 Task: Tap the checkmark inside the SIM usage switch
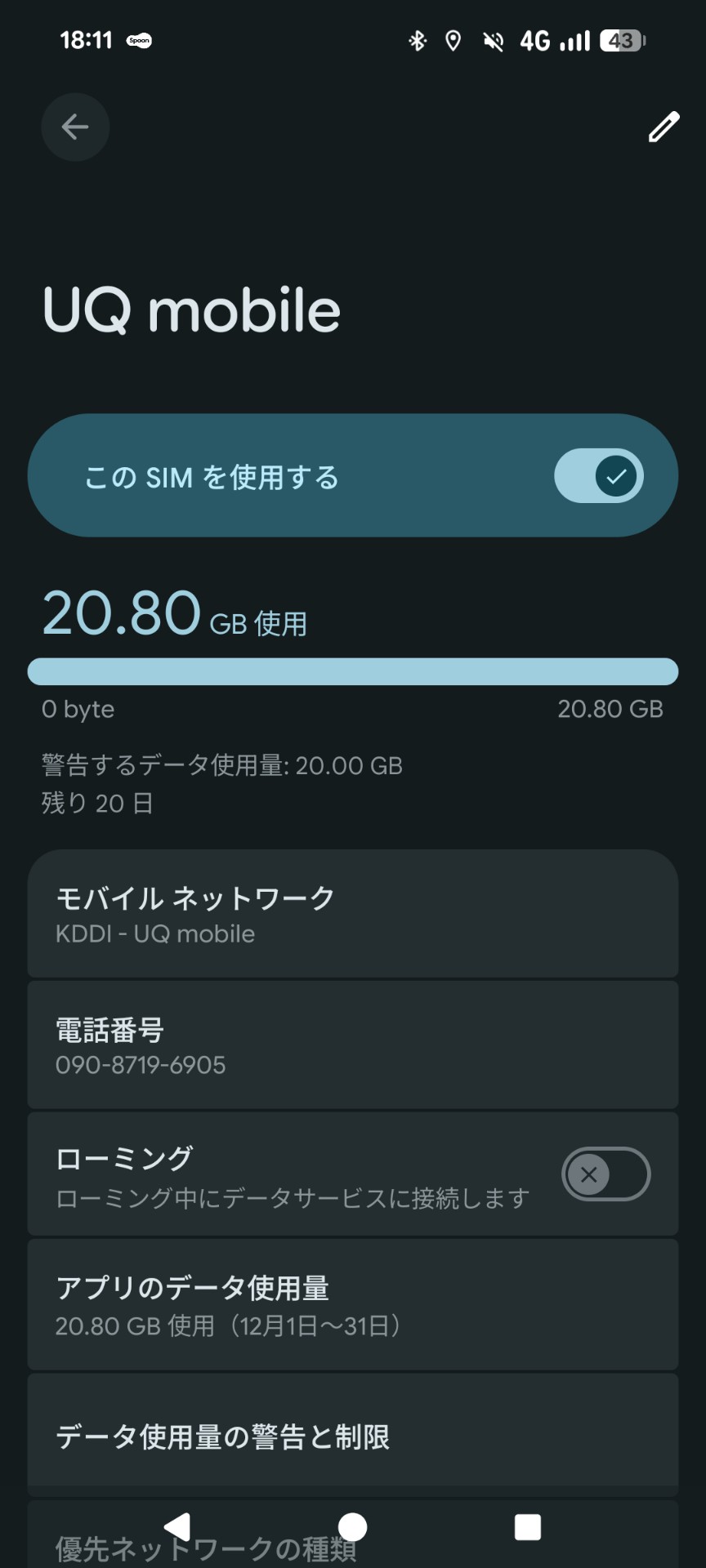click(x=618, y=475)
